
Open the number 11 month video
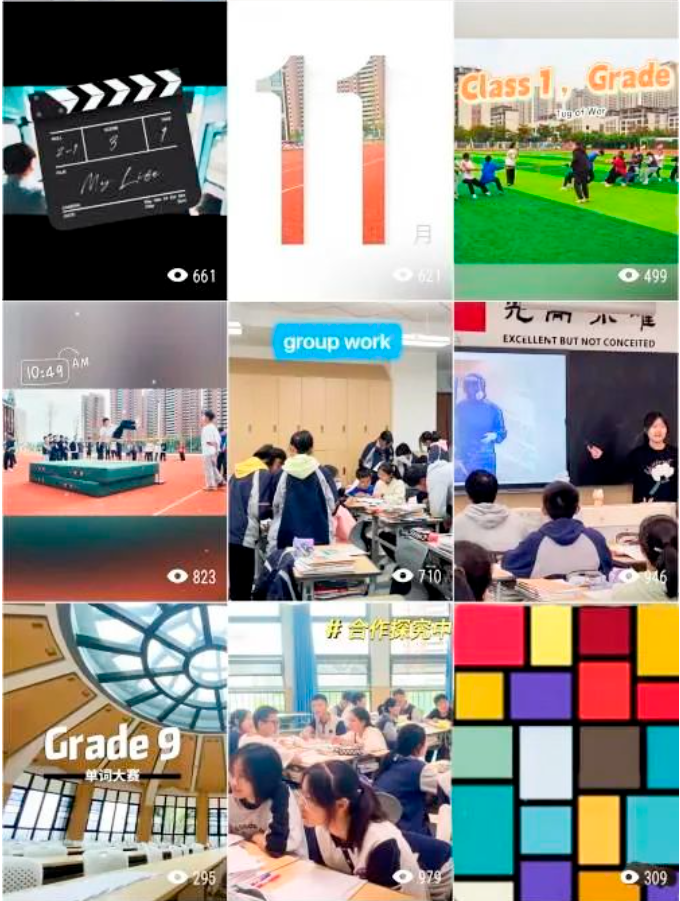pyautogui.click(x=340, y=150)
